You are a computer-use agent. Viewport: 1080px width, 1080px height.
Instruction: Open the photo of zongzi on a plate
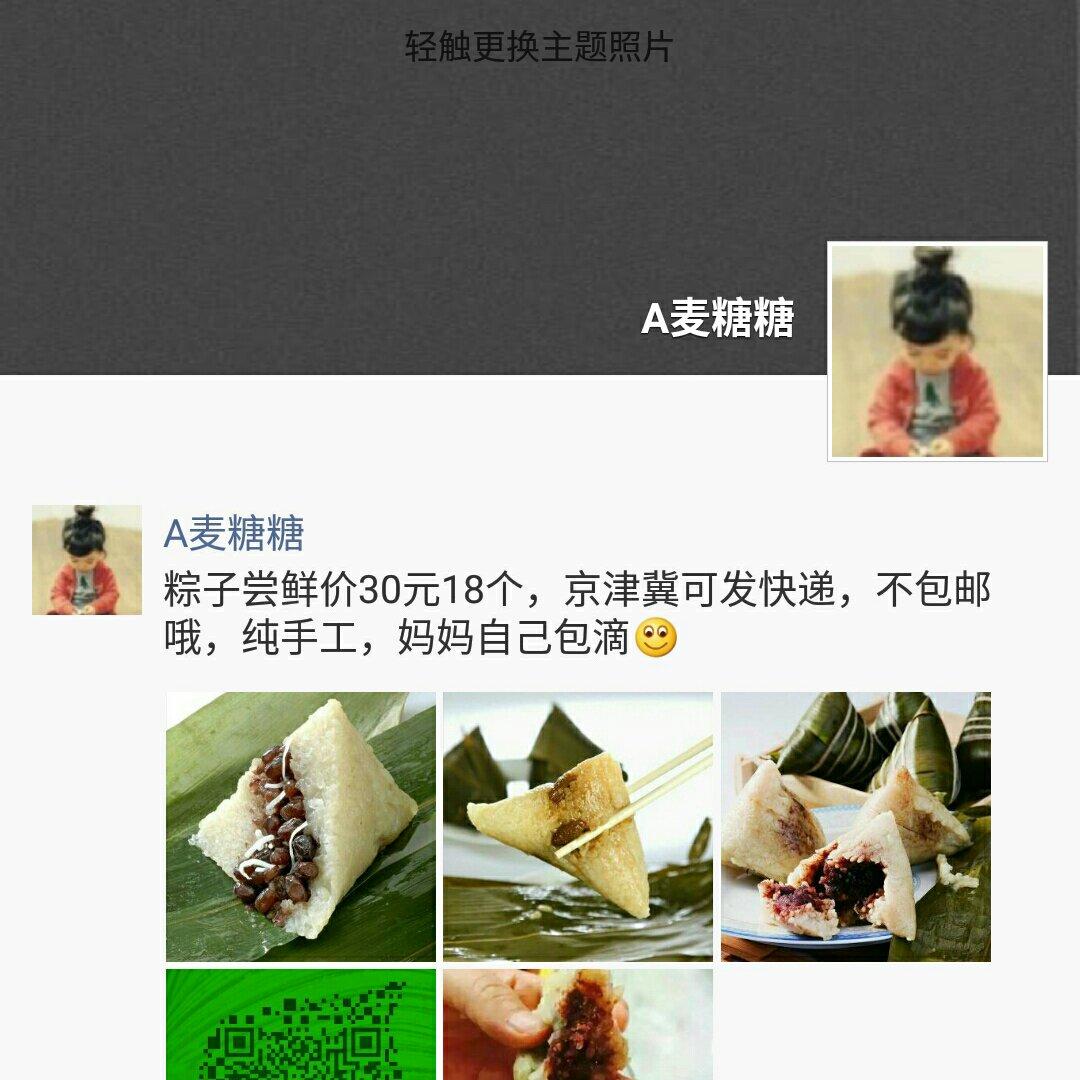click(855, 826)
